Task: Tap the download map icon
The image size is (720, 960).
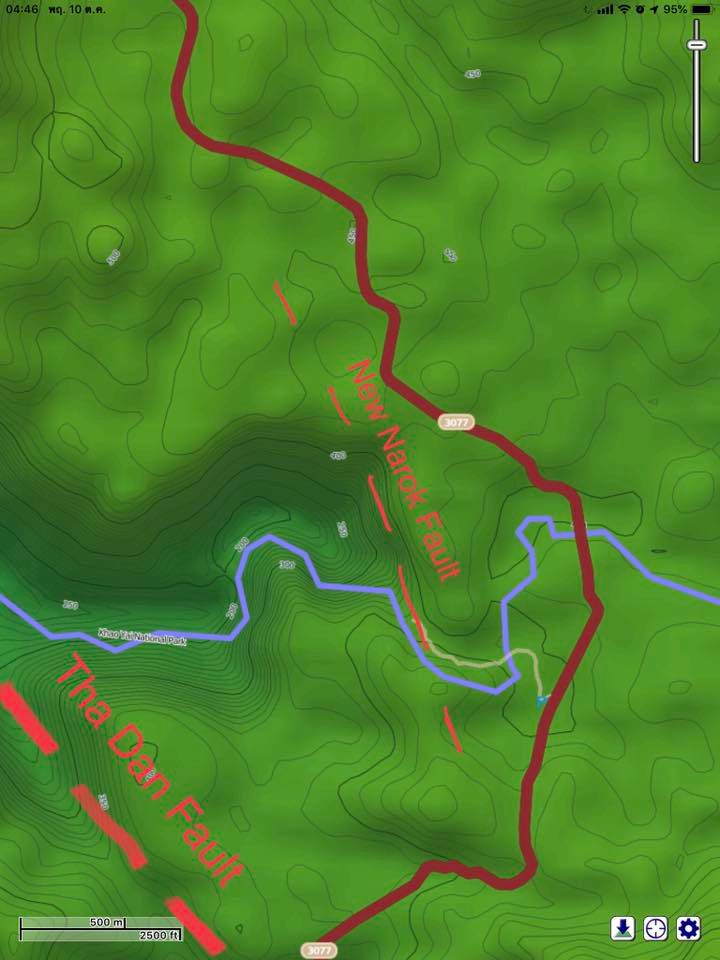Action: pyautogui.click(x=623, y=928)
